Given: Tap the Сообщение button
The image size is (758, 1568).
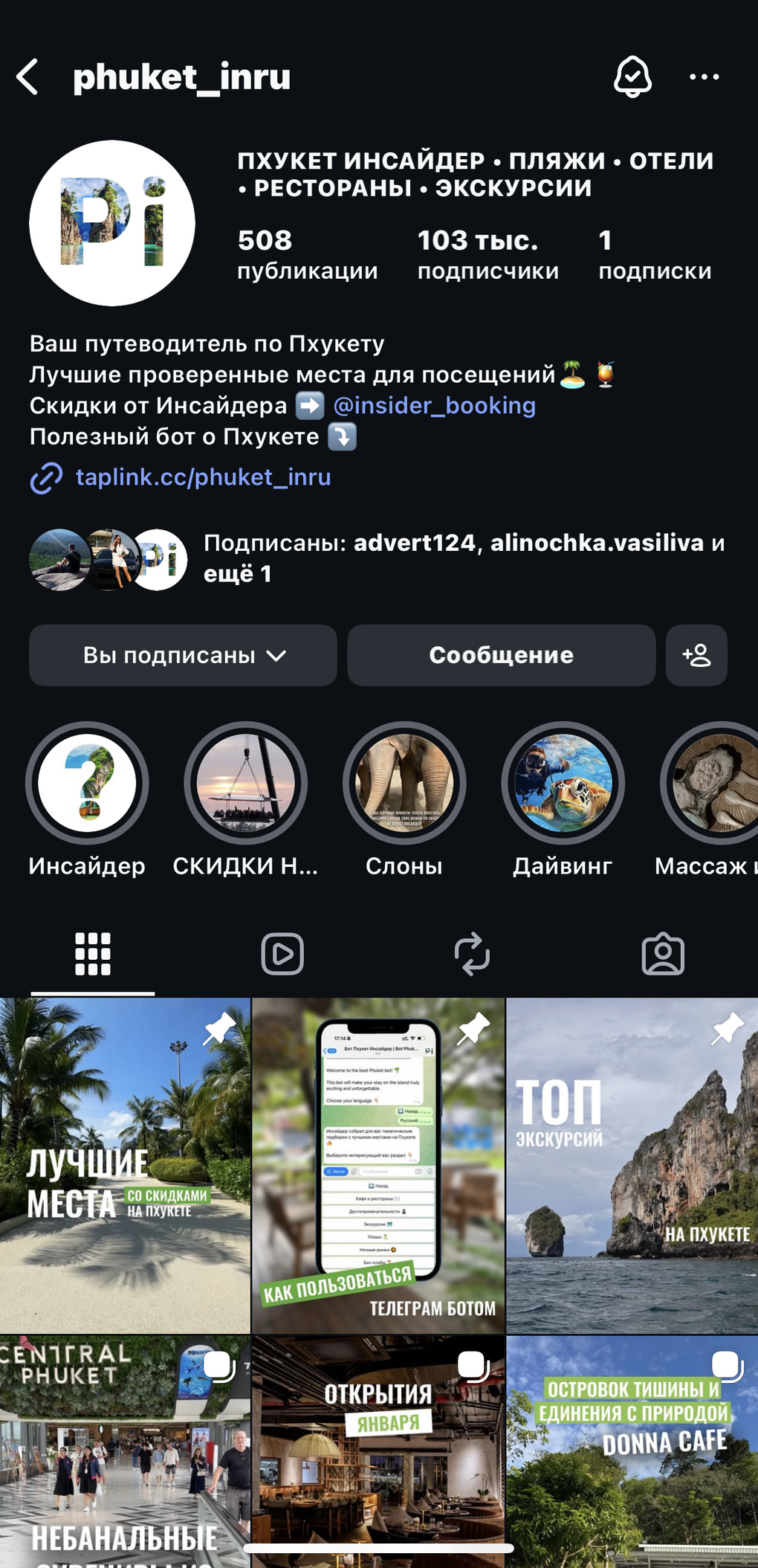Looking at the screenshot, I should pyautogui.click(x=501, y=655).
